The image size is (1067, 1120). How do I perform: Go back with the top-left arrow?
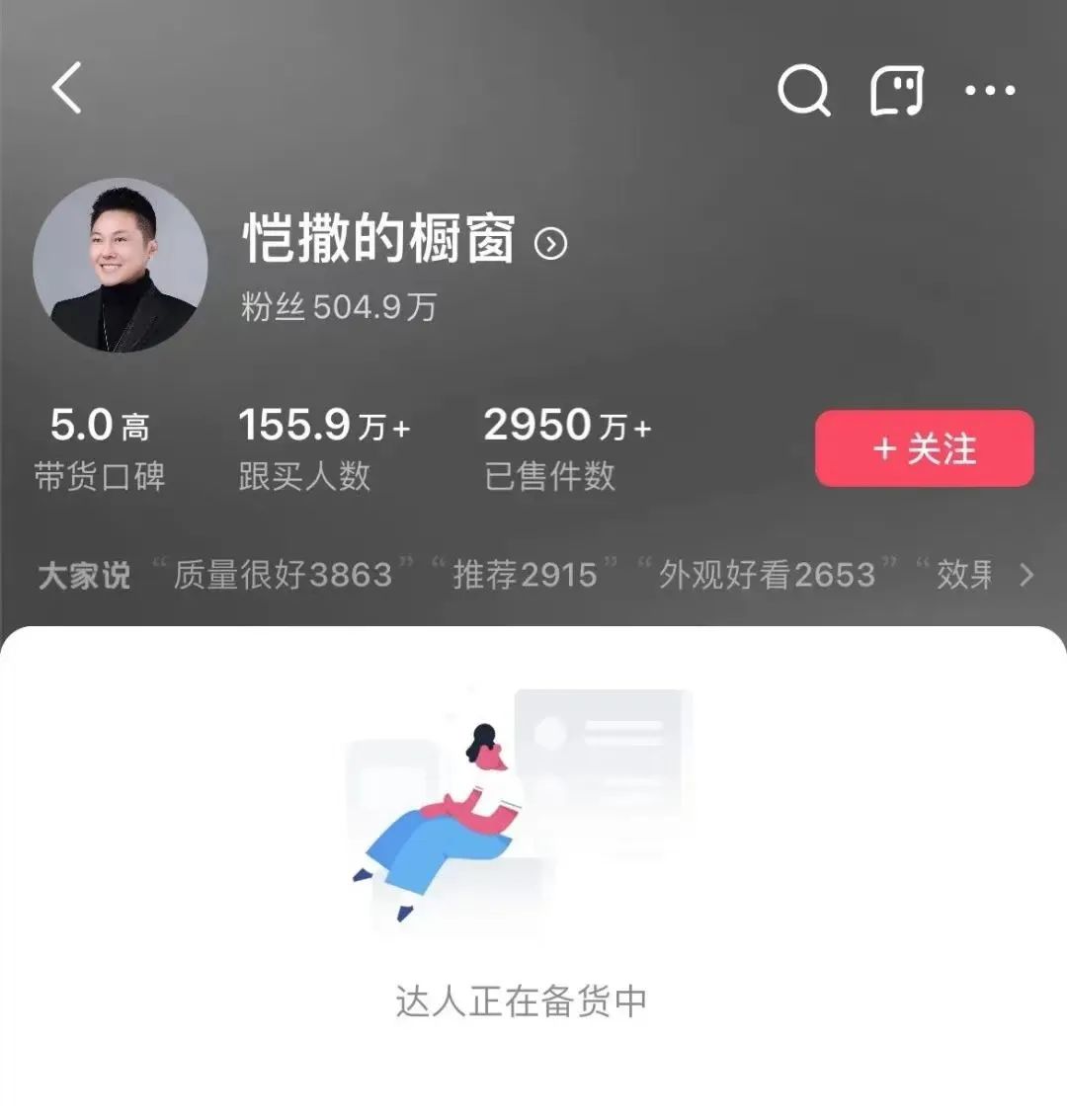pyautogui.click(x=67, y=88)
